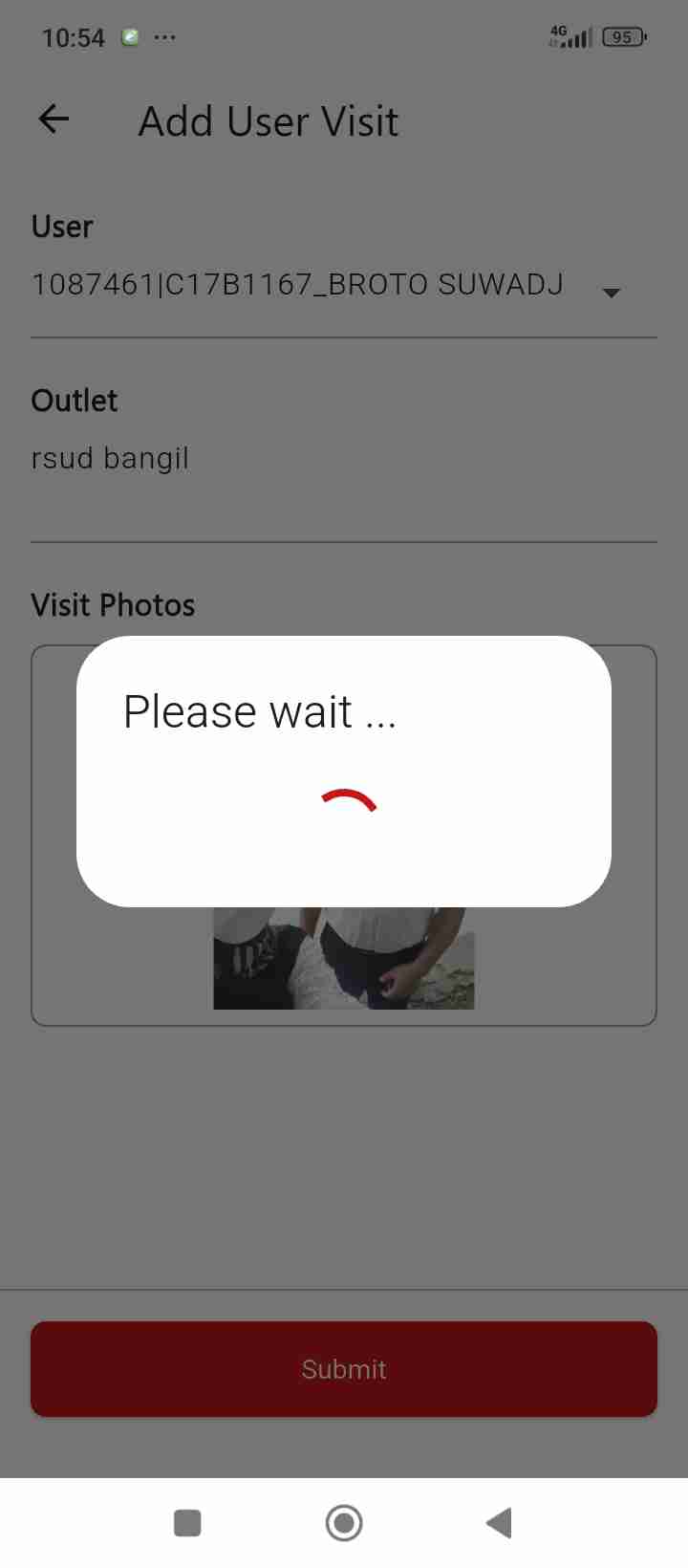
Task: Expand the User dropdown
Action: click(x=344, y=287)
